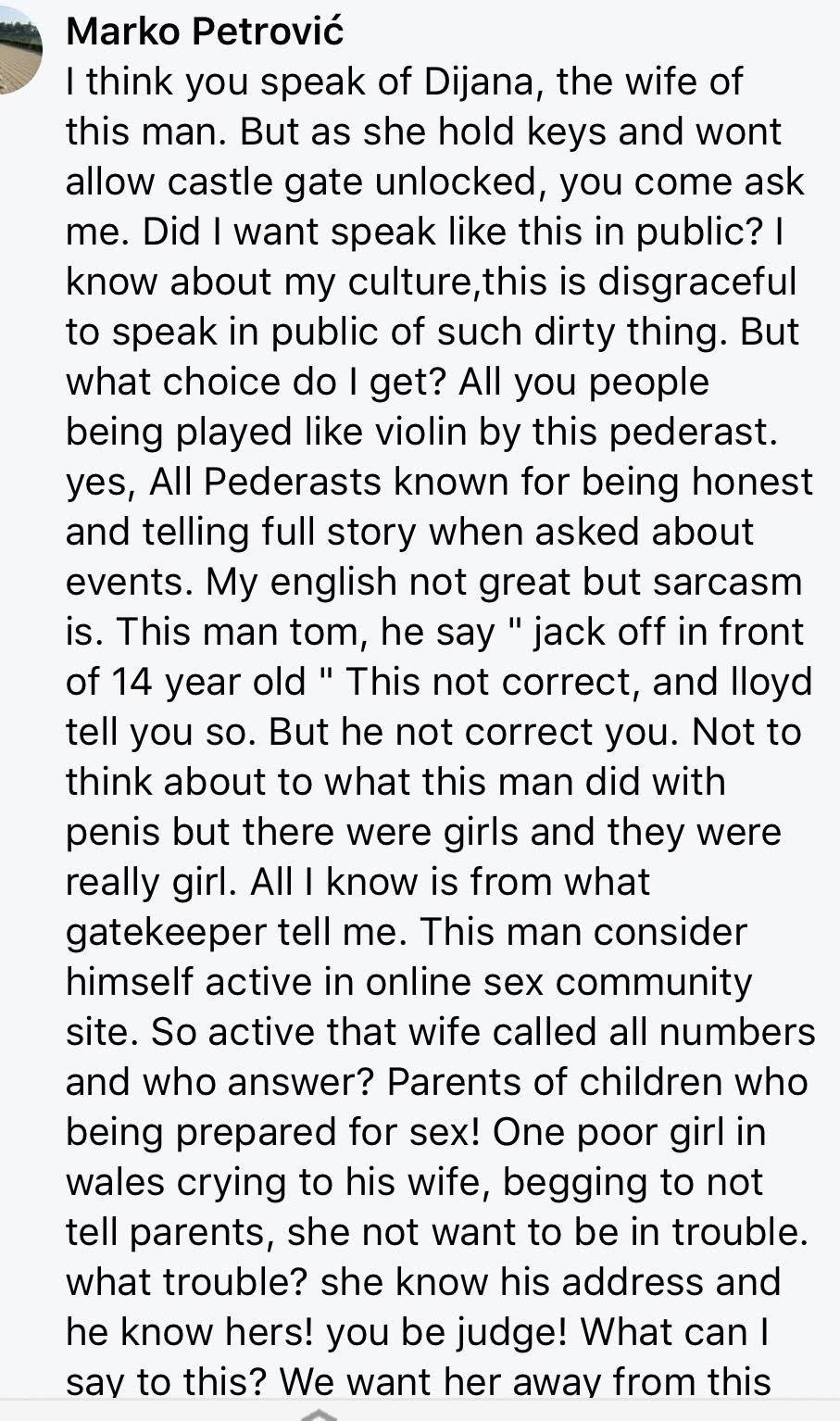Tap Marko Petrović's profile picture

point(20,48)
